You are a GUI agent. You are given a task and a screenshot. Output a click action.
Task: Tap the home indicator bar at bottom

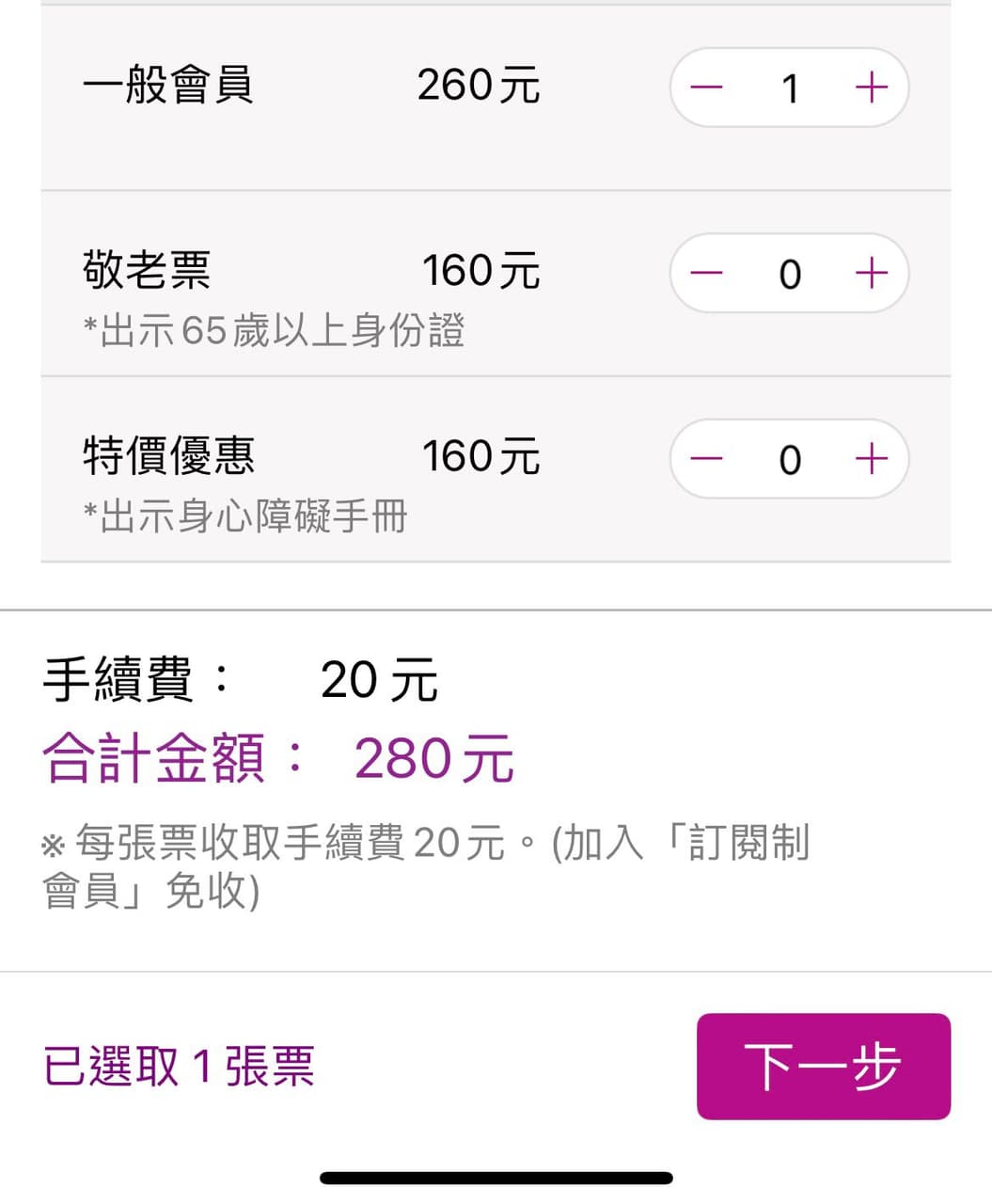pyautogui.click(x=496, y=1176)
